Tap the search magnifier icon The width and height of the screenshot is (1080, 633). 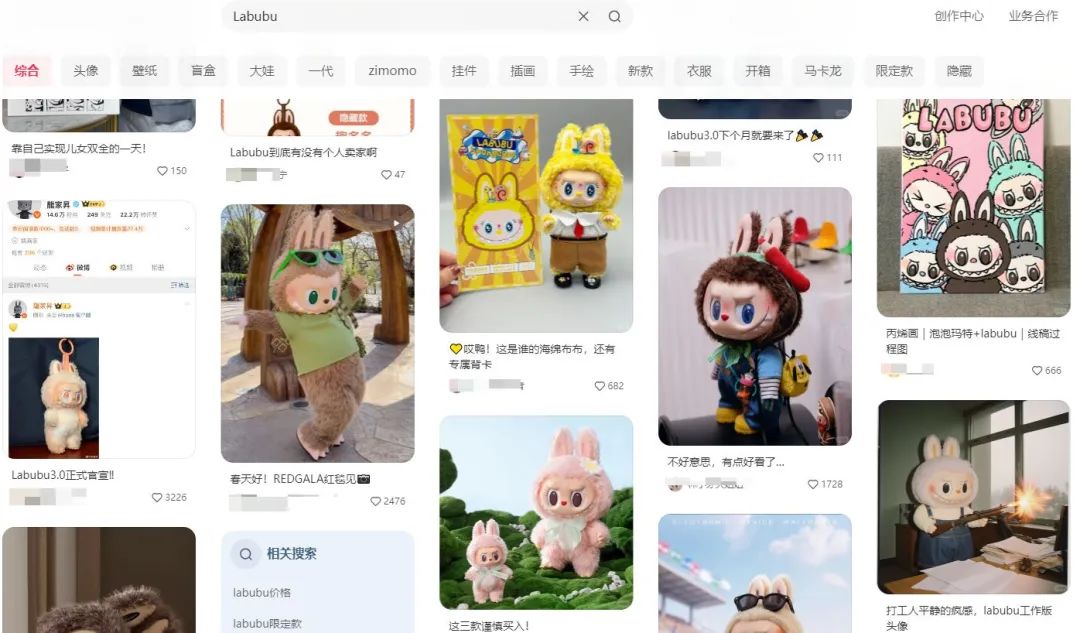click(614, 16)
